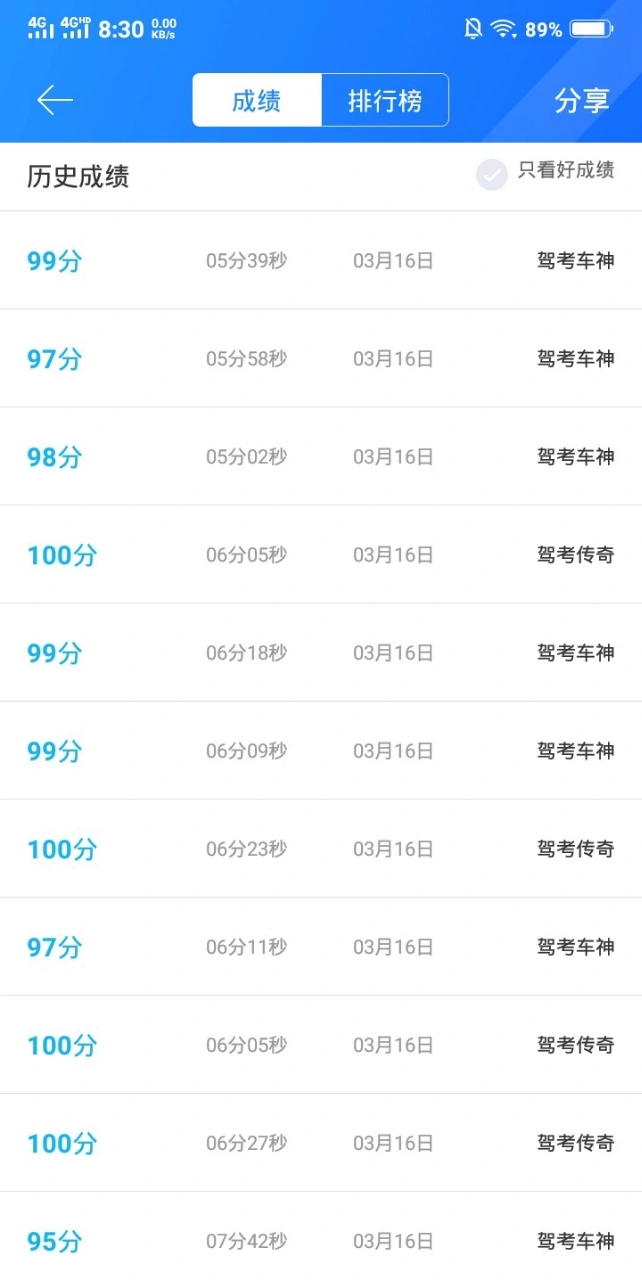Open the 100分 record timed 06分27秒
This screenshot has width=642, height=1280.
(321, 1143)
